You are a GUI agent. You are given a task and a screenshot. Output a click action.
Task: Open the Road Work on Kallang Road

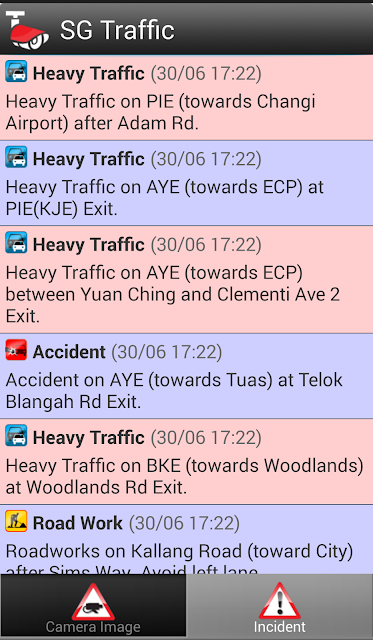(186, 540)
